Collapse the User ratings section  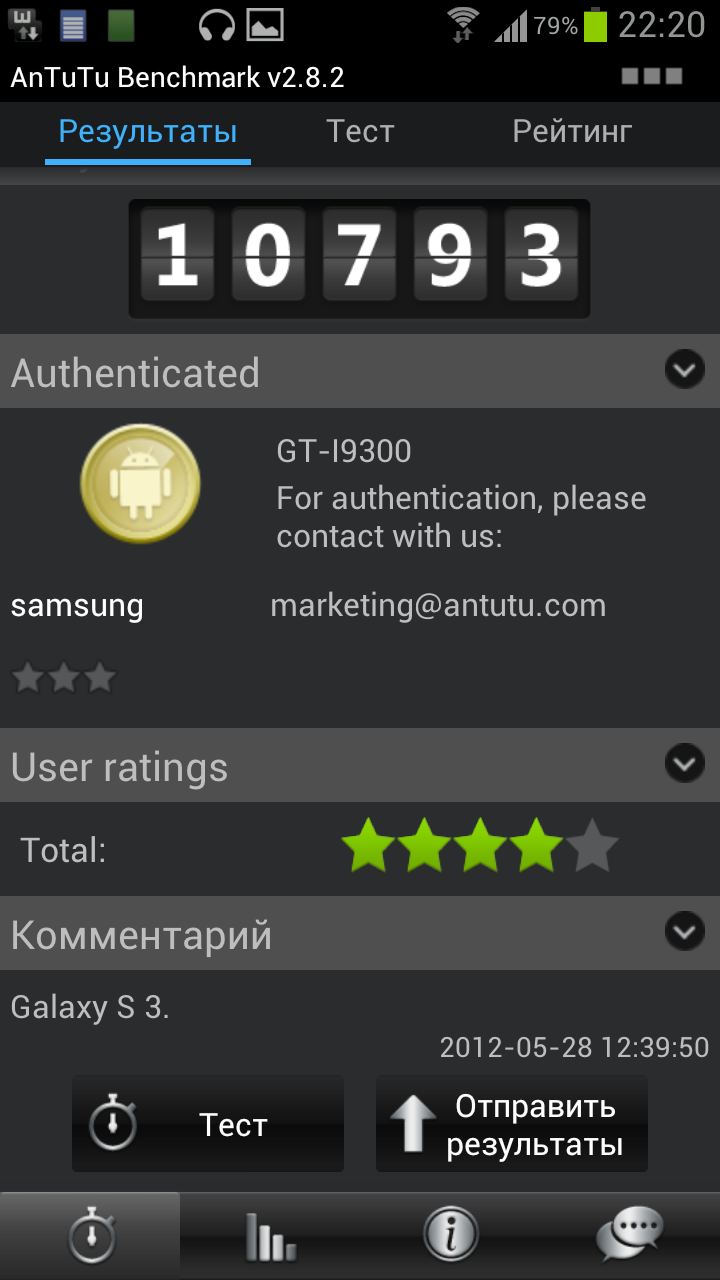point(684,765)
